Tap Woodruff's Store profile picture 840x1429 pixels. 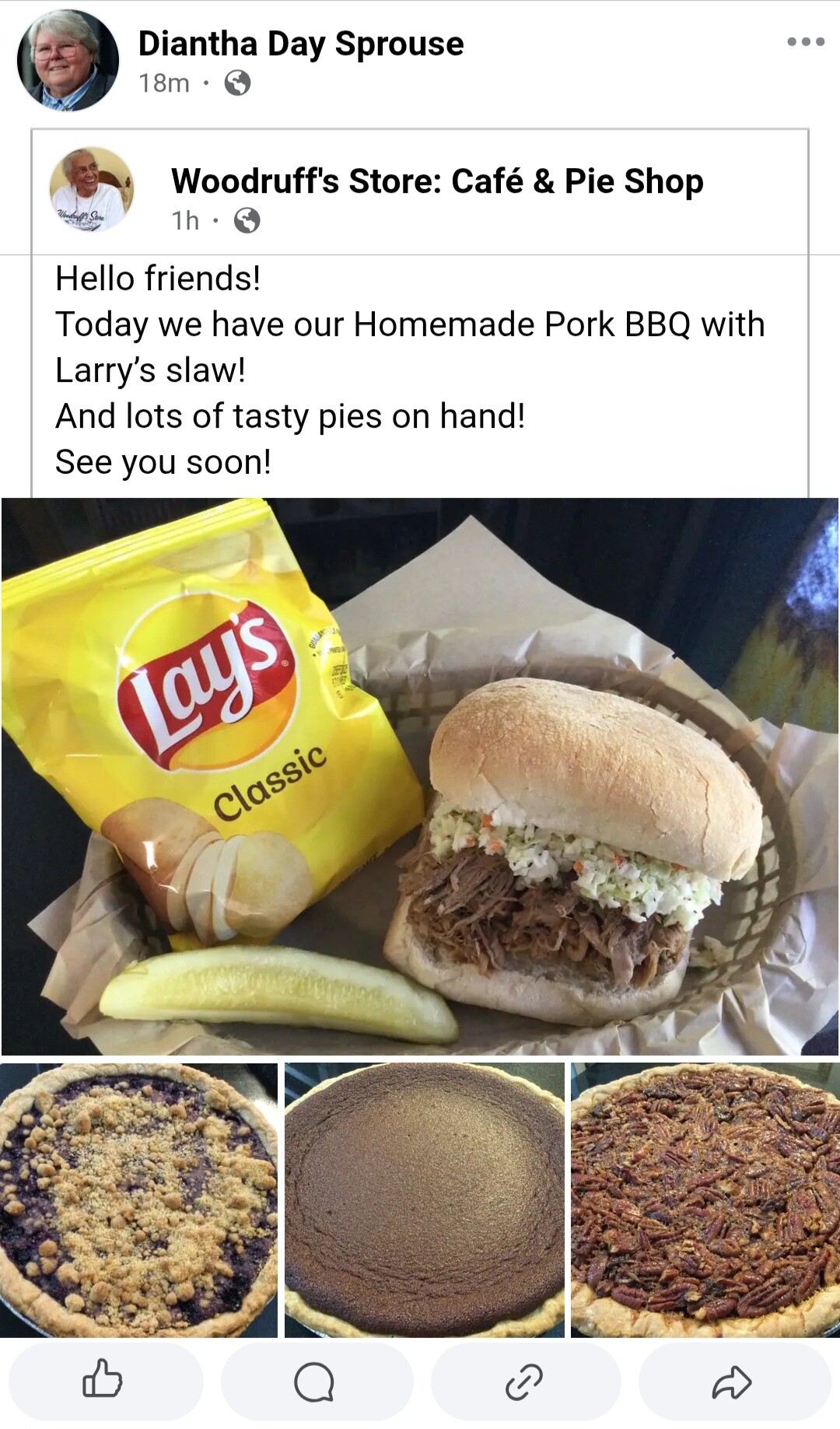92,189
